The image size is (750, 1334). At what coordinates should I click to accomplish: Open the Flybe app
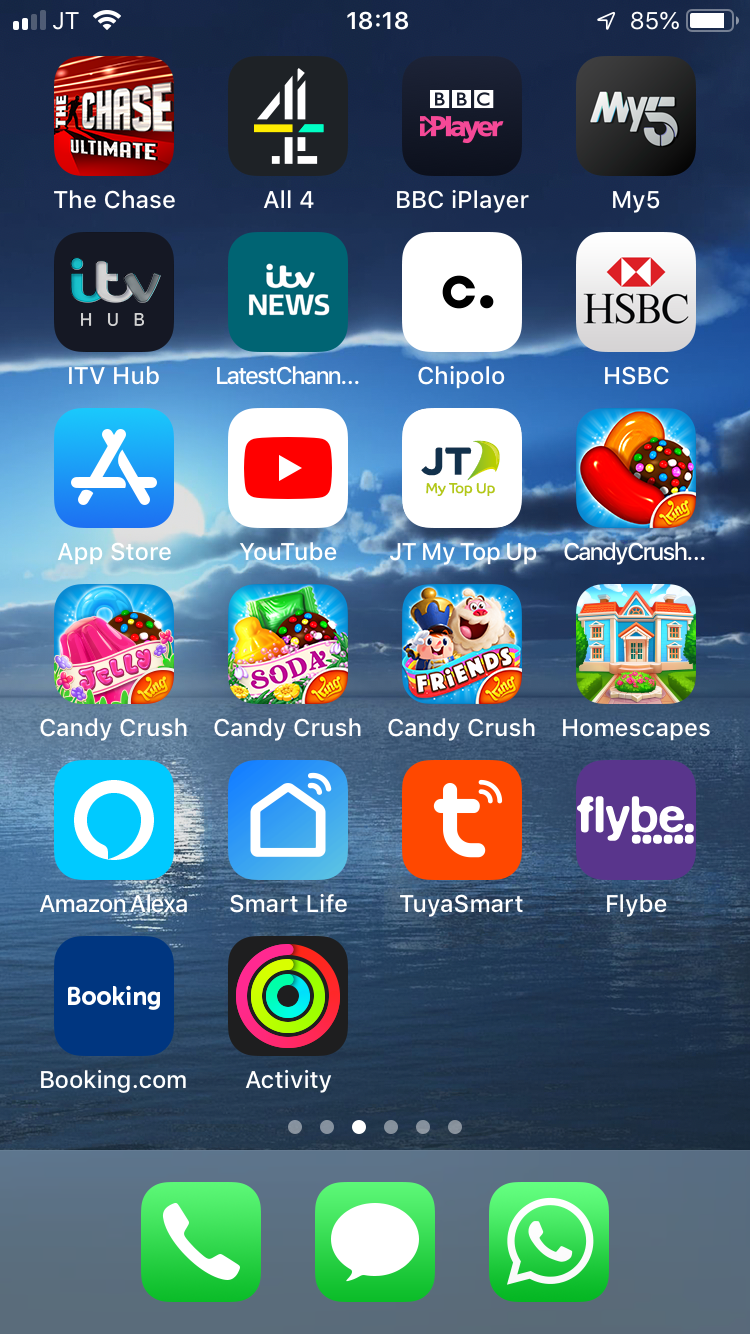(x=636, y=820)
